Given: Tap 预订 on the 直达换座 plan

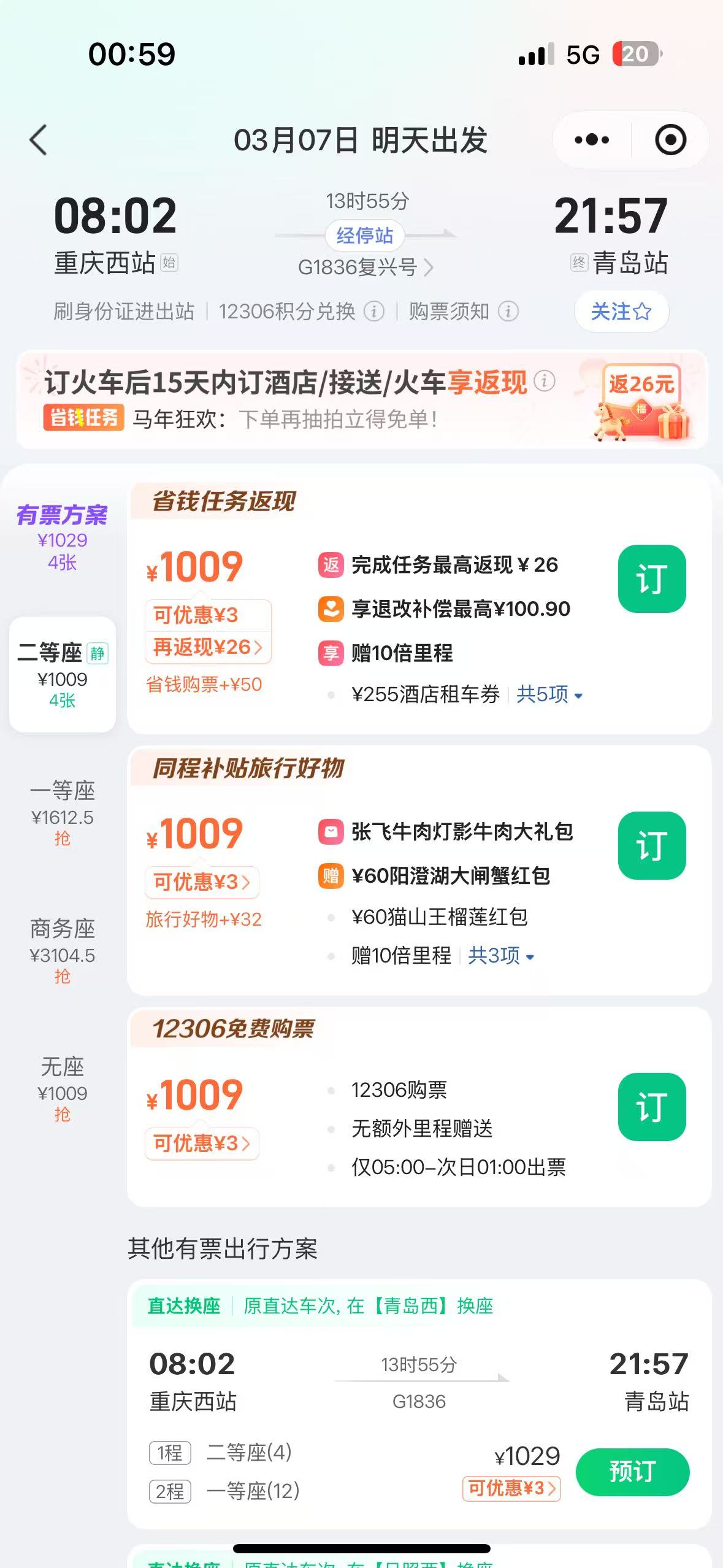Looking at the screenshot, I should coord(633,1471).
